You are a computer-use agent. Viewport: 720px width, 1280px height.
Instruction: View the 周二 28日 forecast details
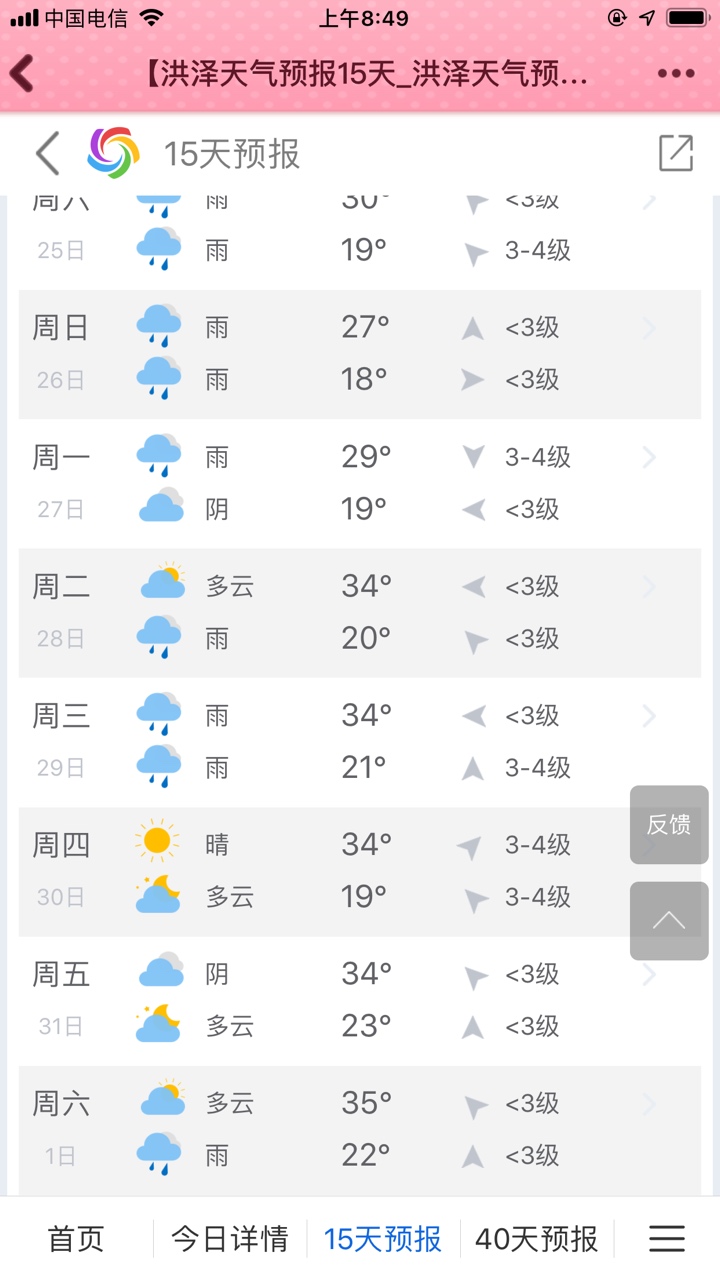pyautogui.click(x=360, y=613)
